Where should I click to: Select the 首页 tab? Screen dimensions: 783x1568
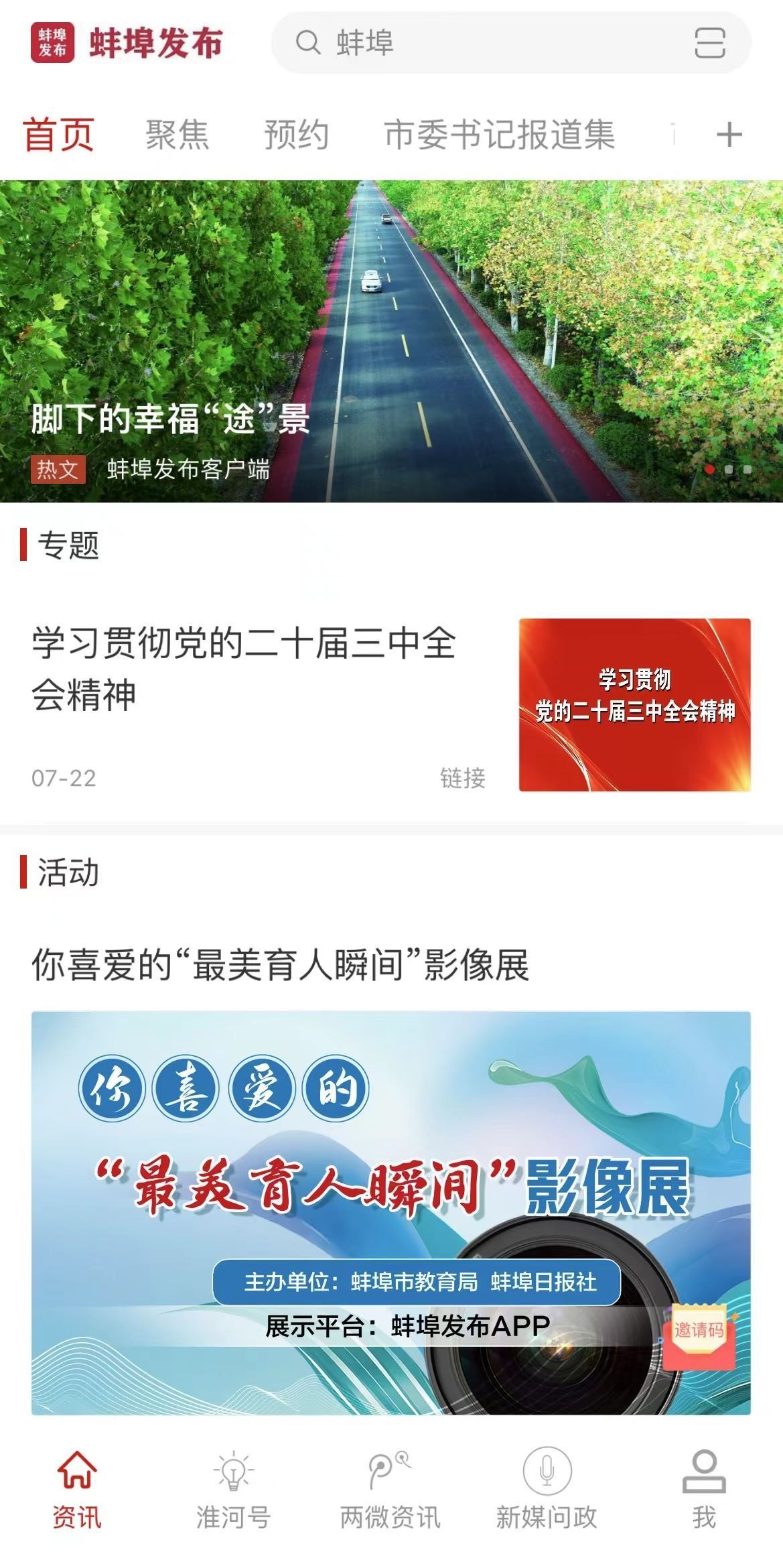(58, 135)
